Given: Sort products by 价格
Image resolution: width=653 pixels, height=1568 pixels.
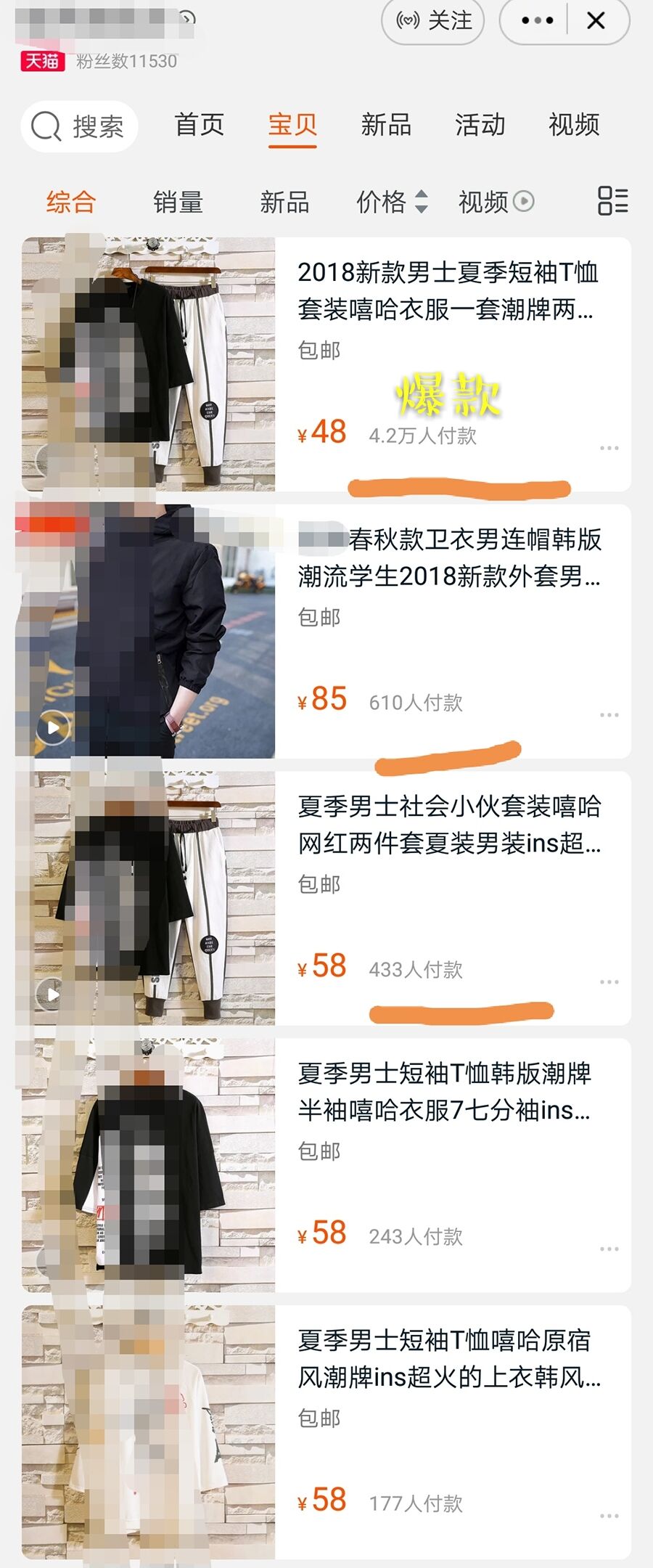Looking at the screenshot, I should (392, 202).
